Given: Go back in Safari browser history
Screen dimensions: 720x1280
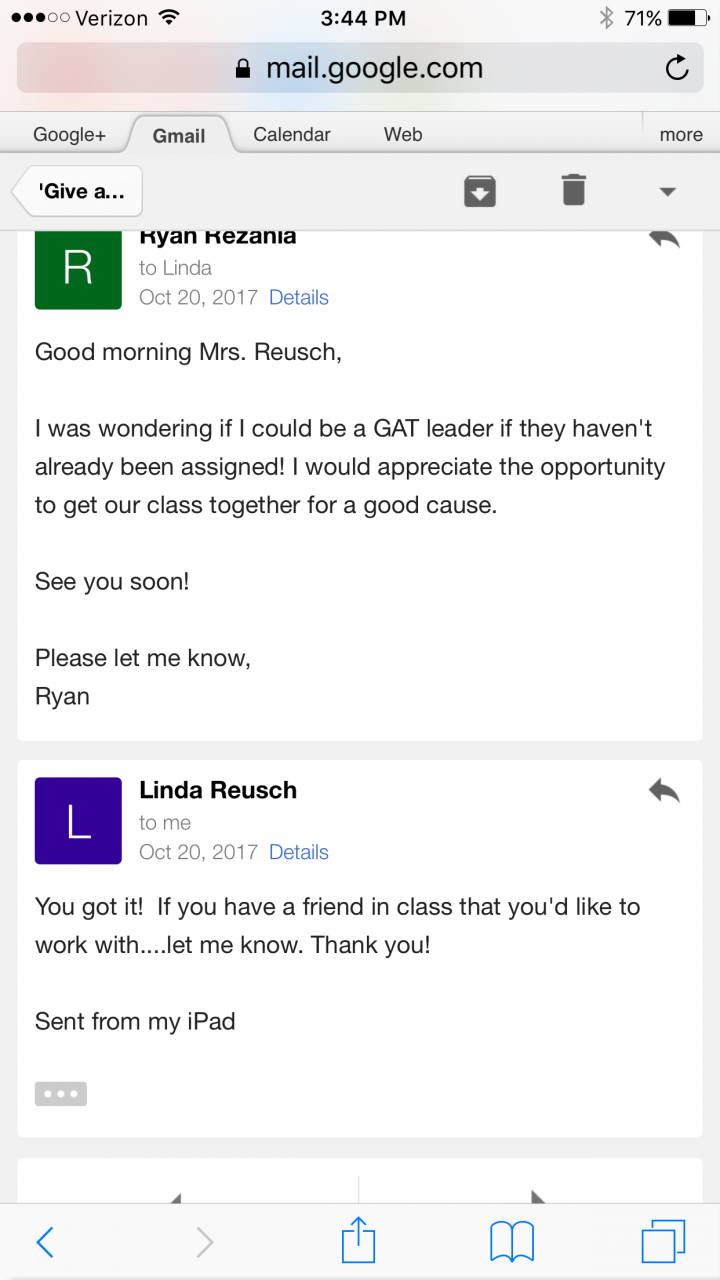Looking at the screenshot, I should tap(45, 1242).
